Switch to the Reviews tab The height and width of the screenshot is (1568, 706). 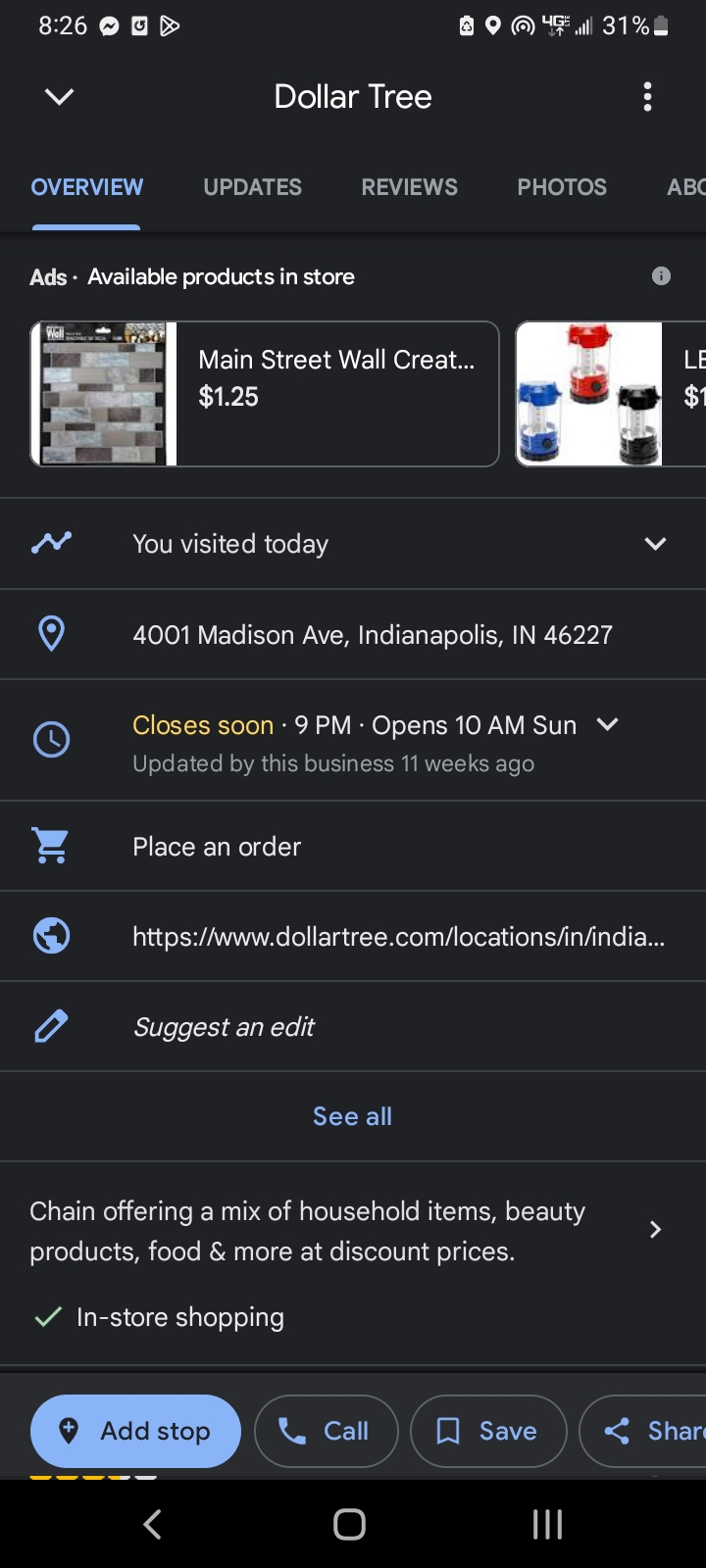point(409,187)
